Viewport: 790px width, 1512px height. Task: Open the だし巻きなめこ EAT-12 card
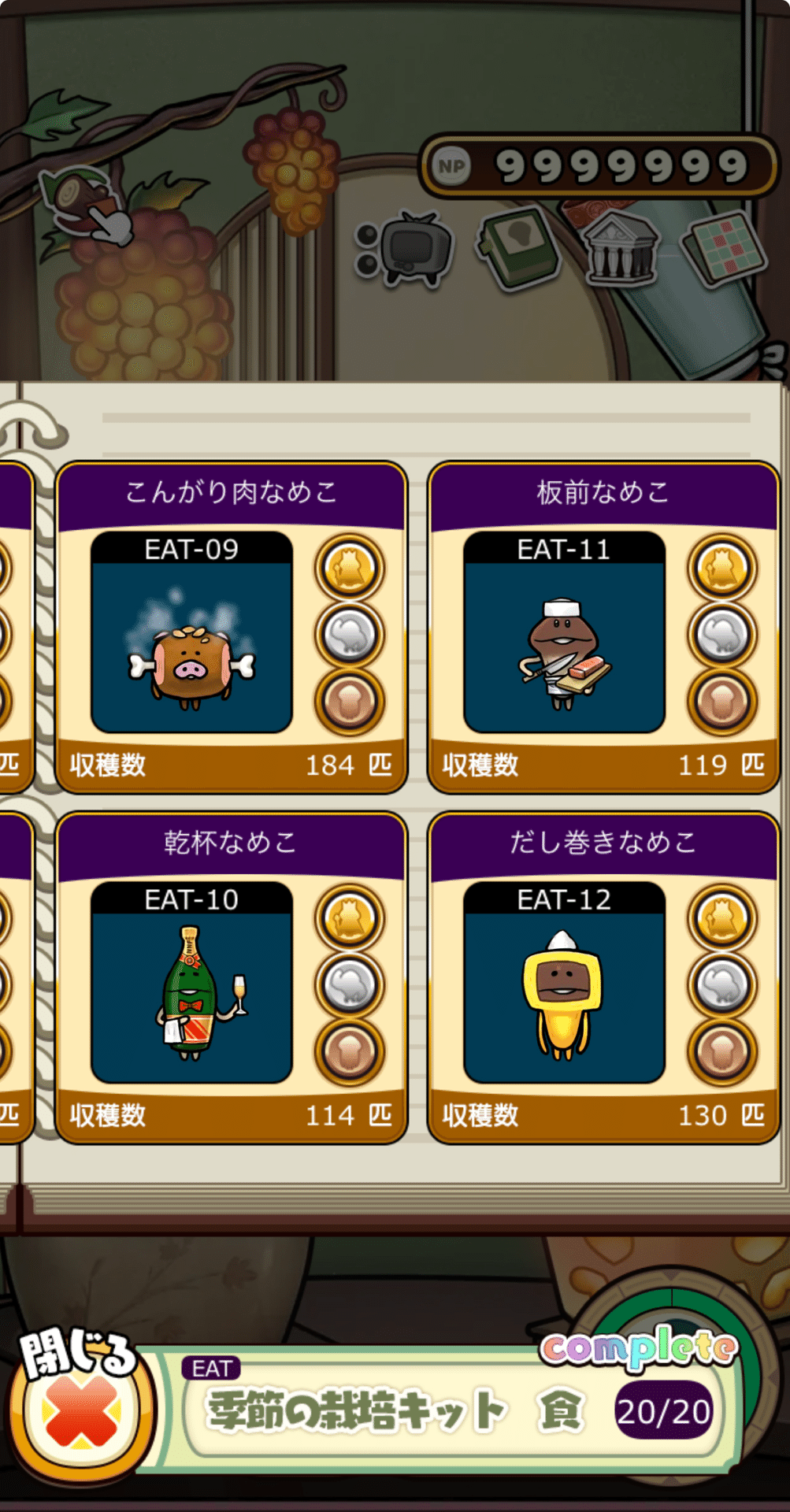(x=604, y=978)
